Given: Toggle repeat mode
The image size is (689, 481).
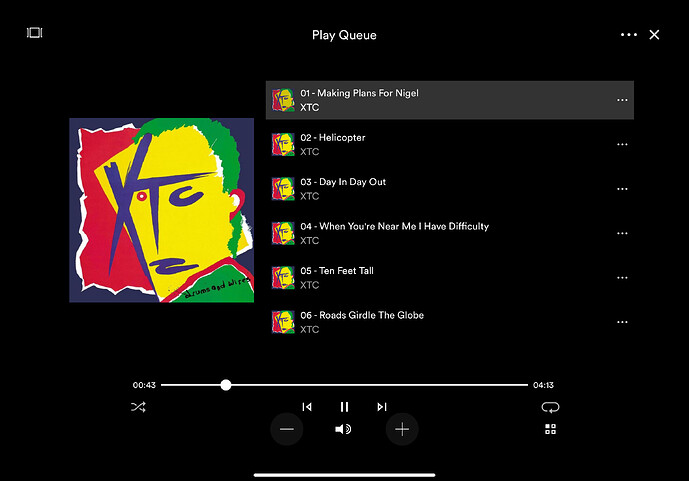Looking at the screenshot, I should pos(550,407).
